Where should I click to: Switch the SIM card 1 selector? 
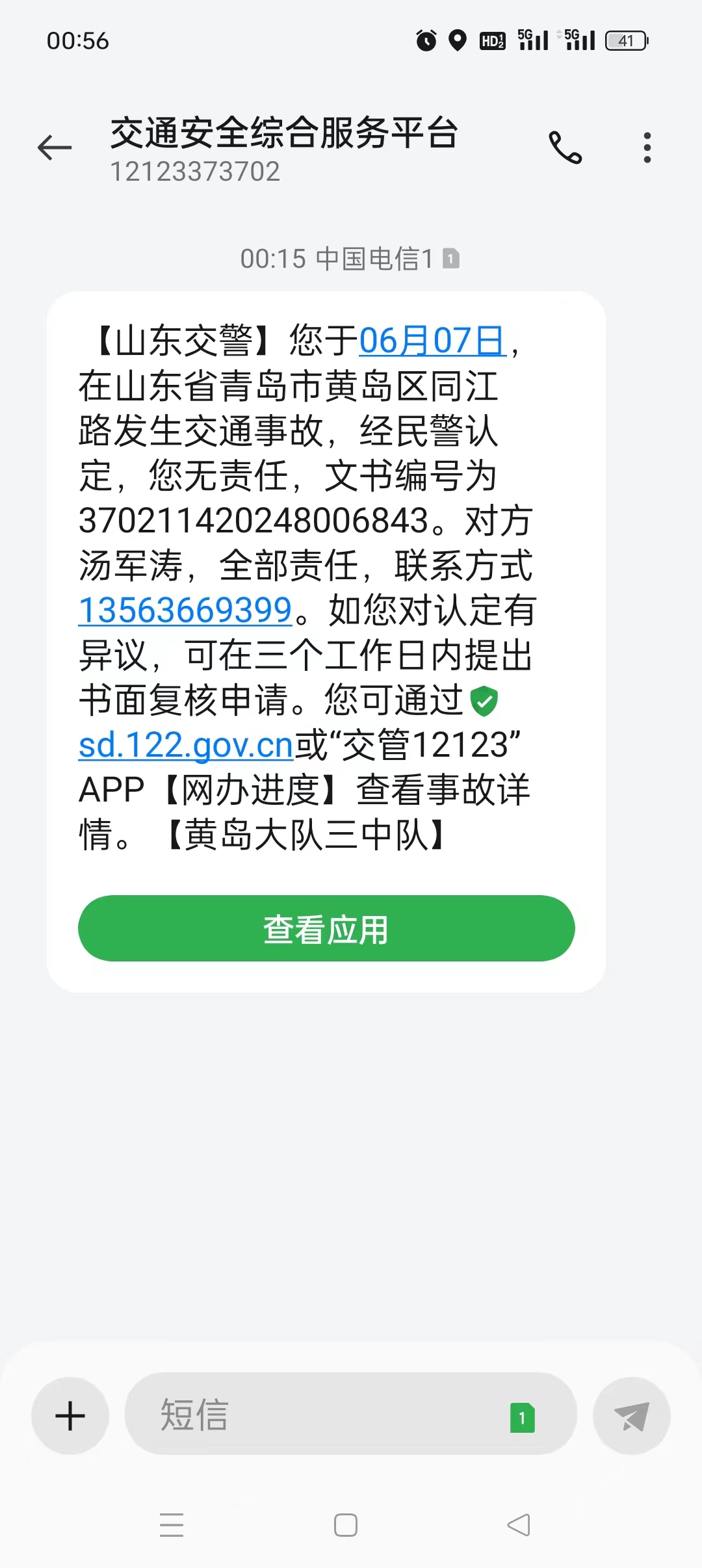pos(522,1418)
